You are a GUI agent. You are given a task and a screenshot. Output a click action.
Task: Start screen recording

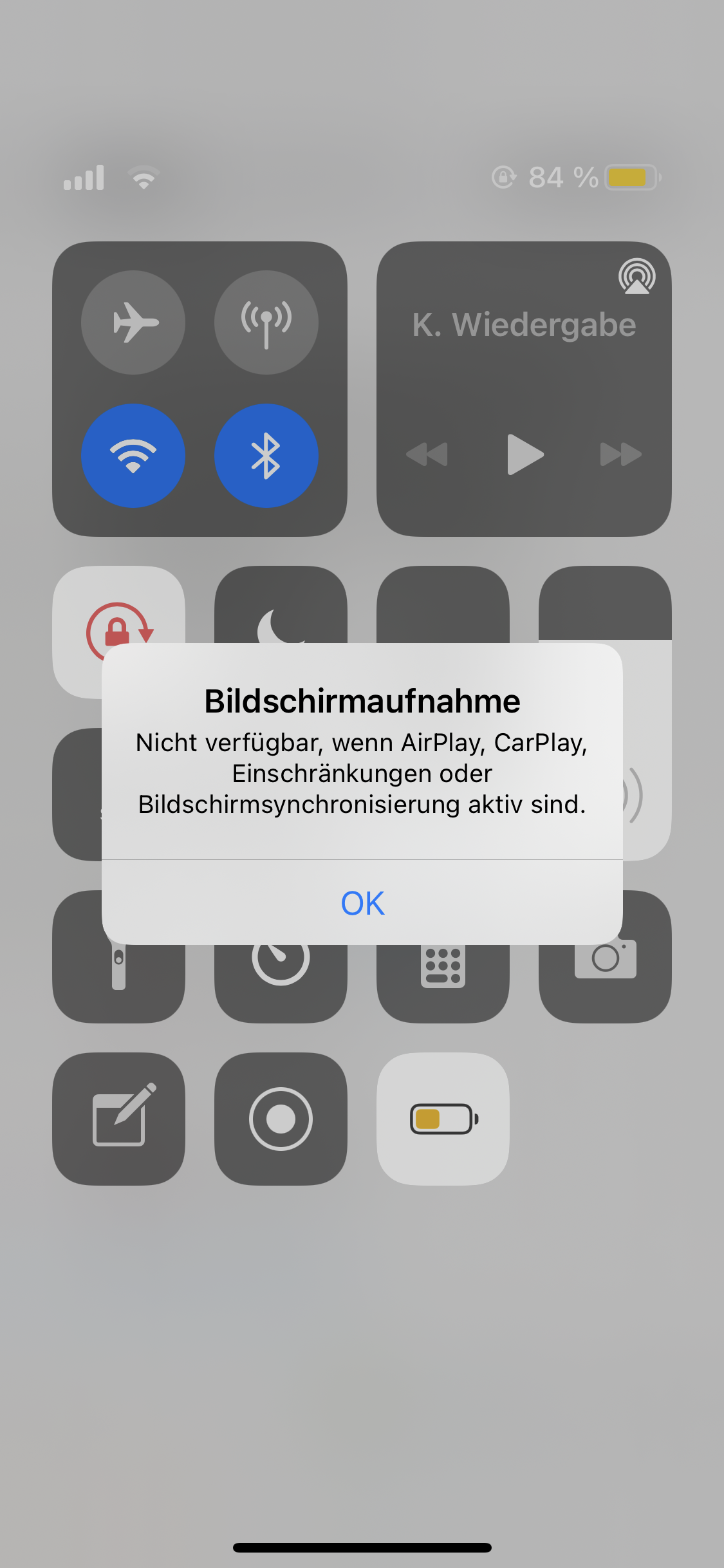281,1119
